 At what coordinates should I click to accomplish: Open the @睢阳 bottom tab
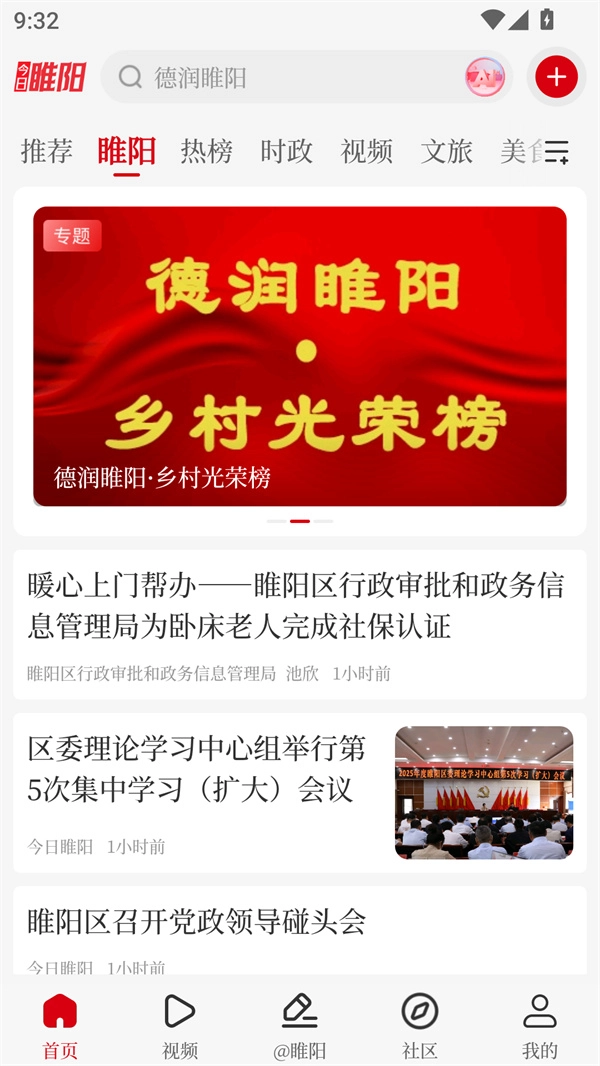(x=300, y=1026)
